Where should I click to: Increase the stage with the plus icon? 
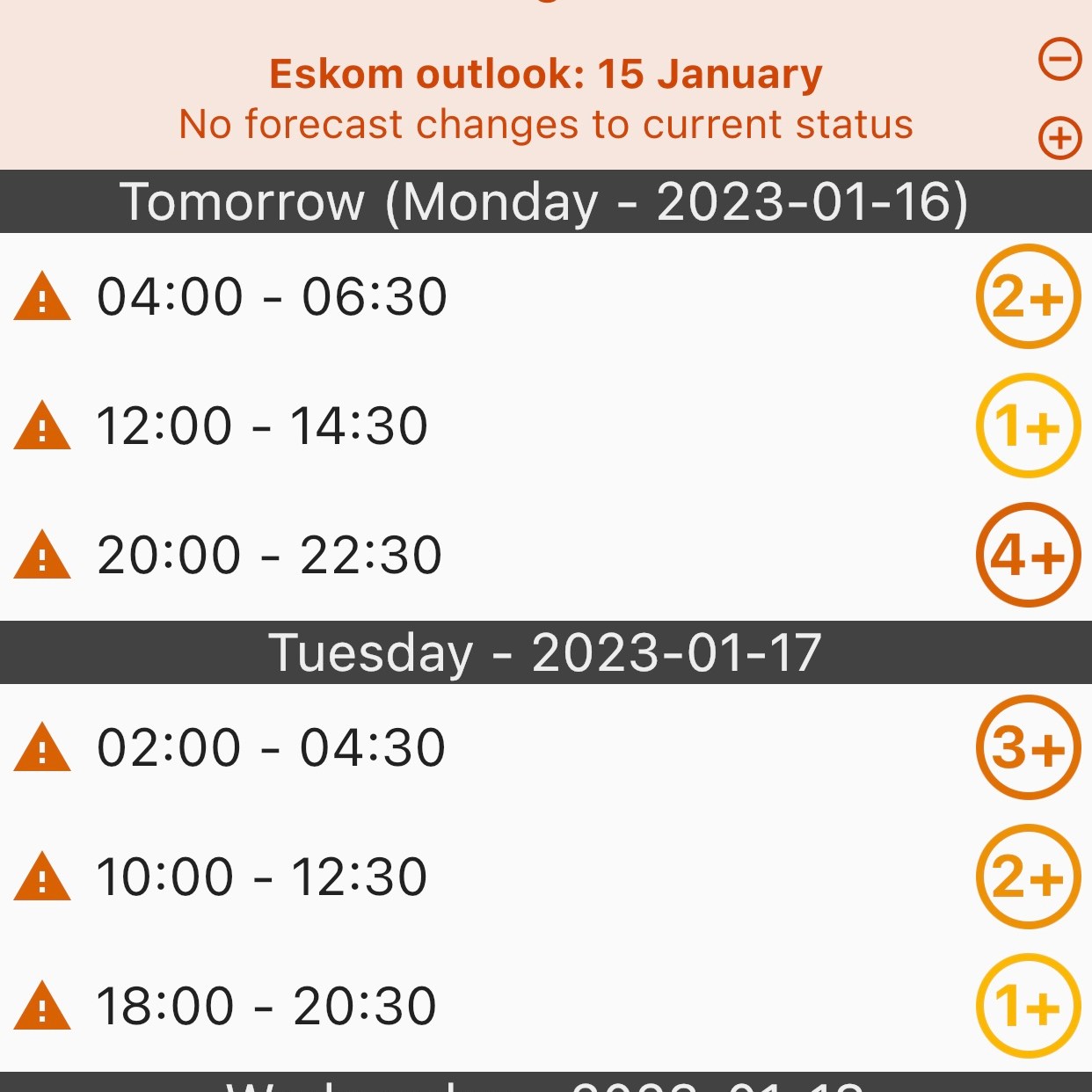point(1059,138)
